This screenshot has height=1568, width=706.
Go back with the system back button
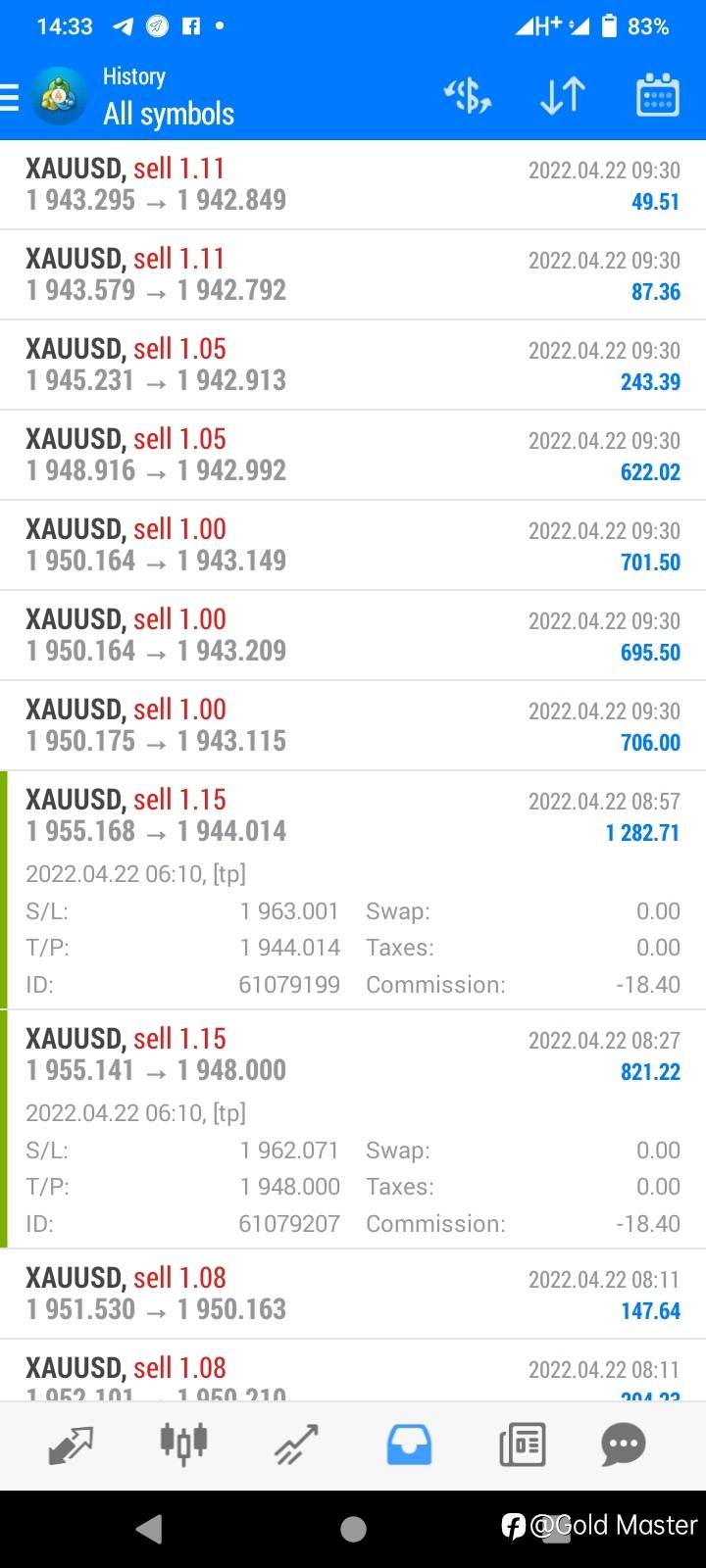click(149, 1528)
